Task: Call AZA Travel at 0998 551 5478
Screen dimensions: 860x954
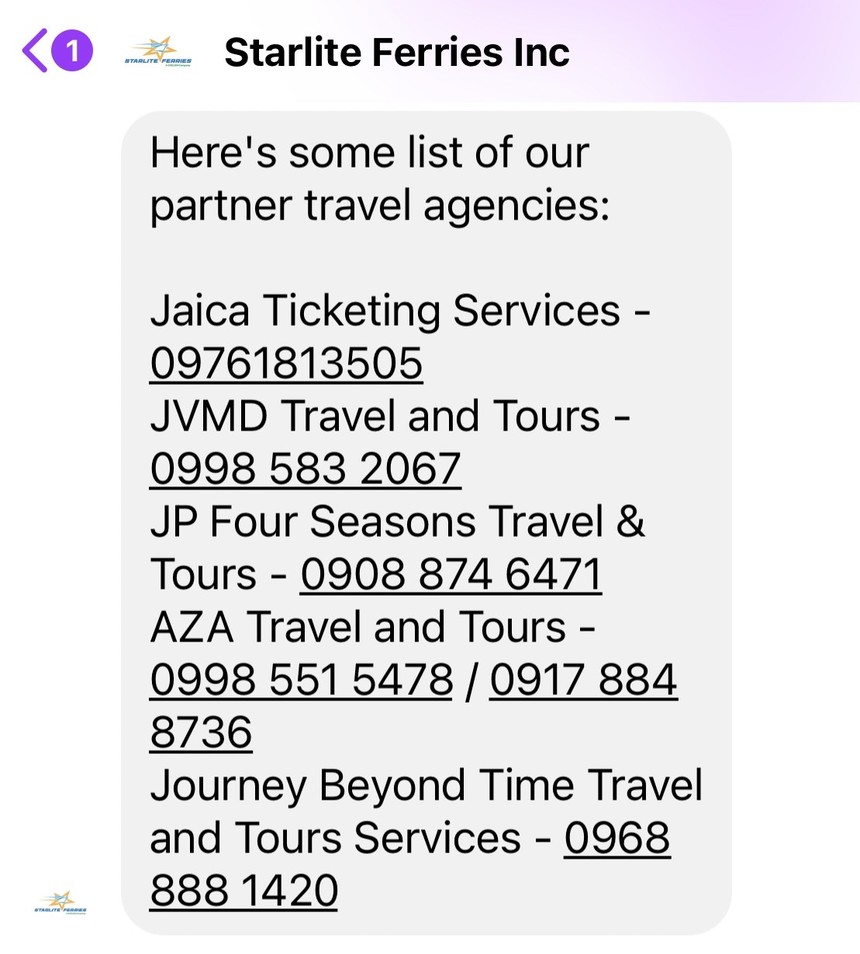Action: 301,681
